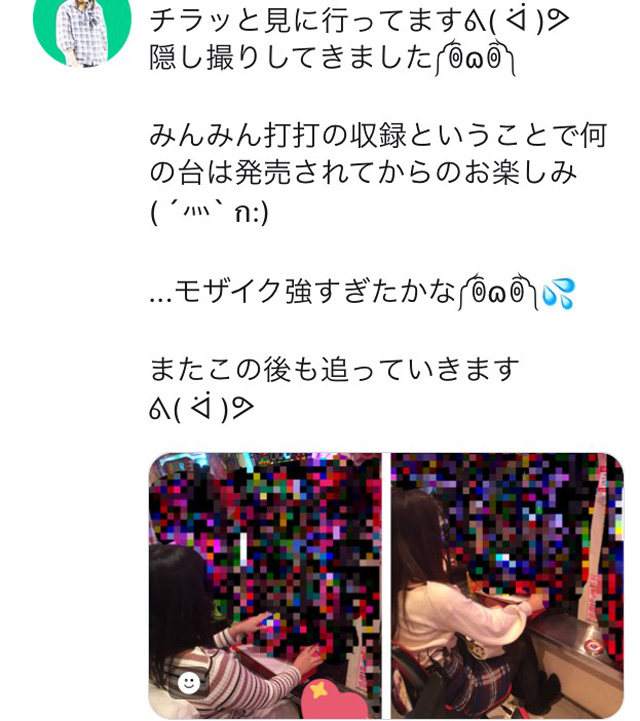Open the right attached photo
Image resolution: width=640 pixels, height=721 pixels.
(506, 584)
